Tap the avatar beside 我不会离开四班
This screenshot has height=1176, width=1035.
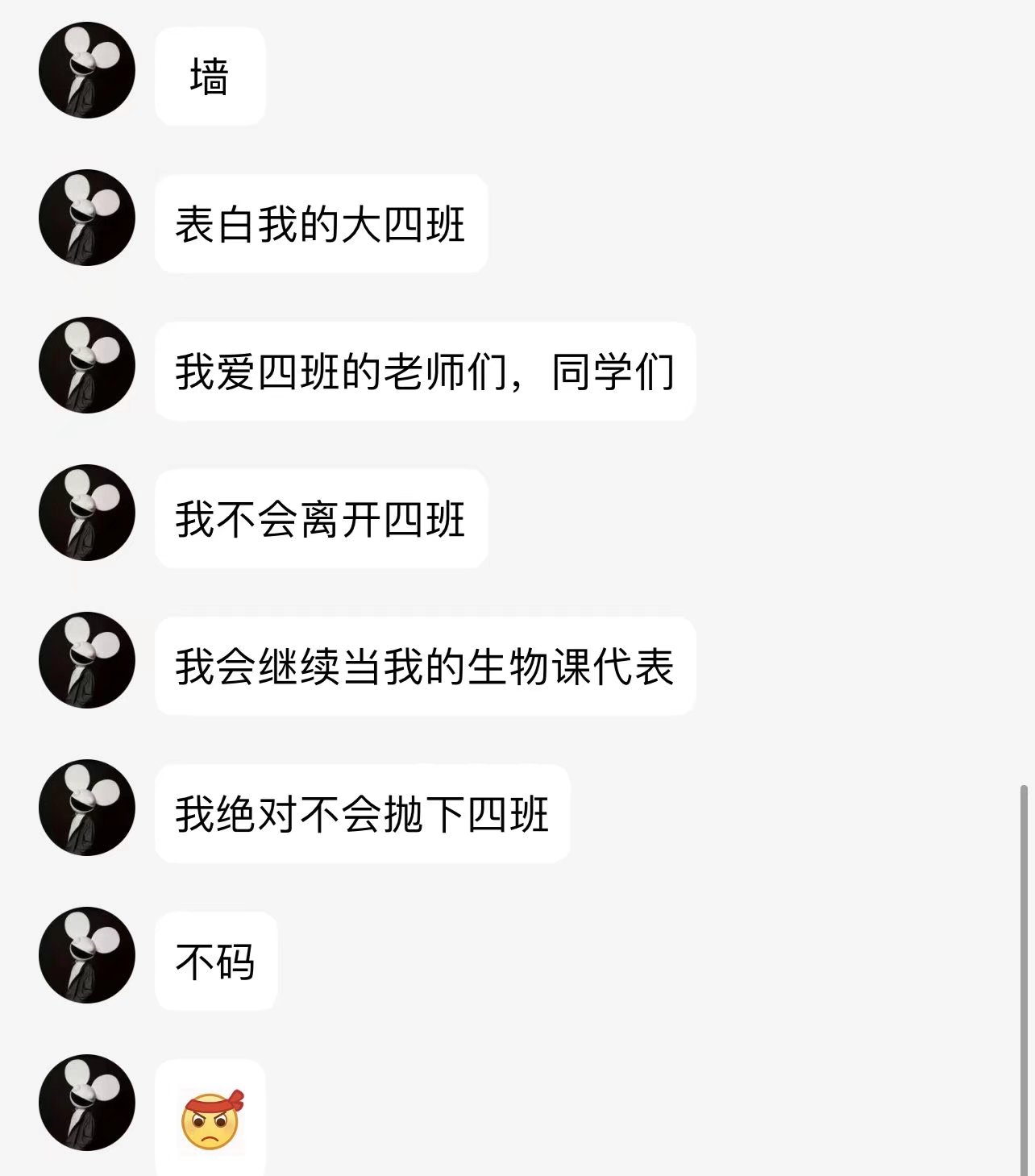[x=87, y=513]
